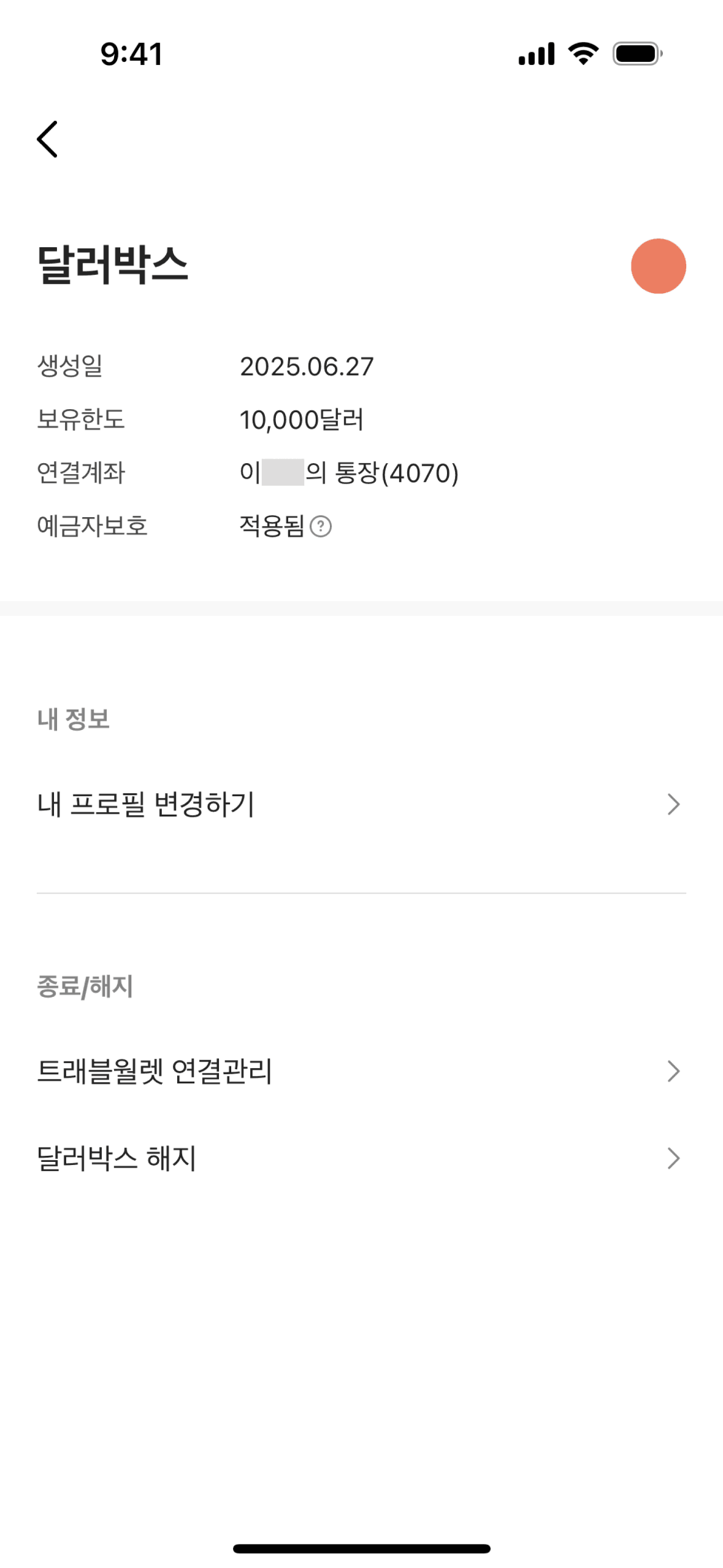This screenshot has width=723, height=1568.
Task: Tap the orange profile circle
Action: (x=658, y=266)
